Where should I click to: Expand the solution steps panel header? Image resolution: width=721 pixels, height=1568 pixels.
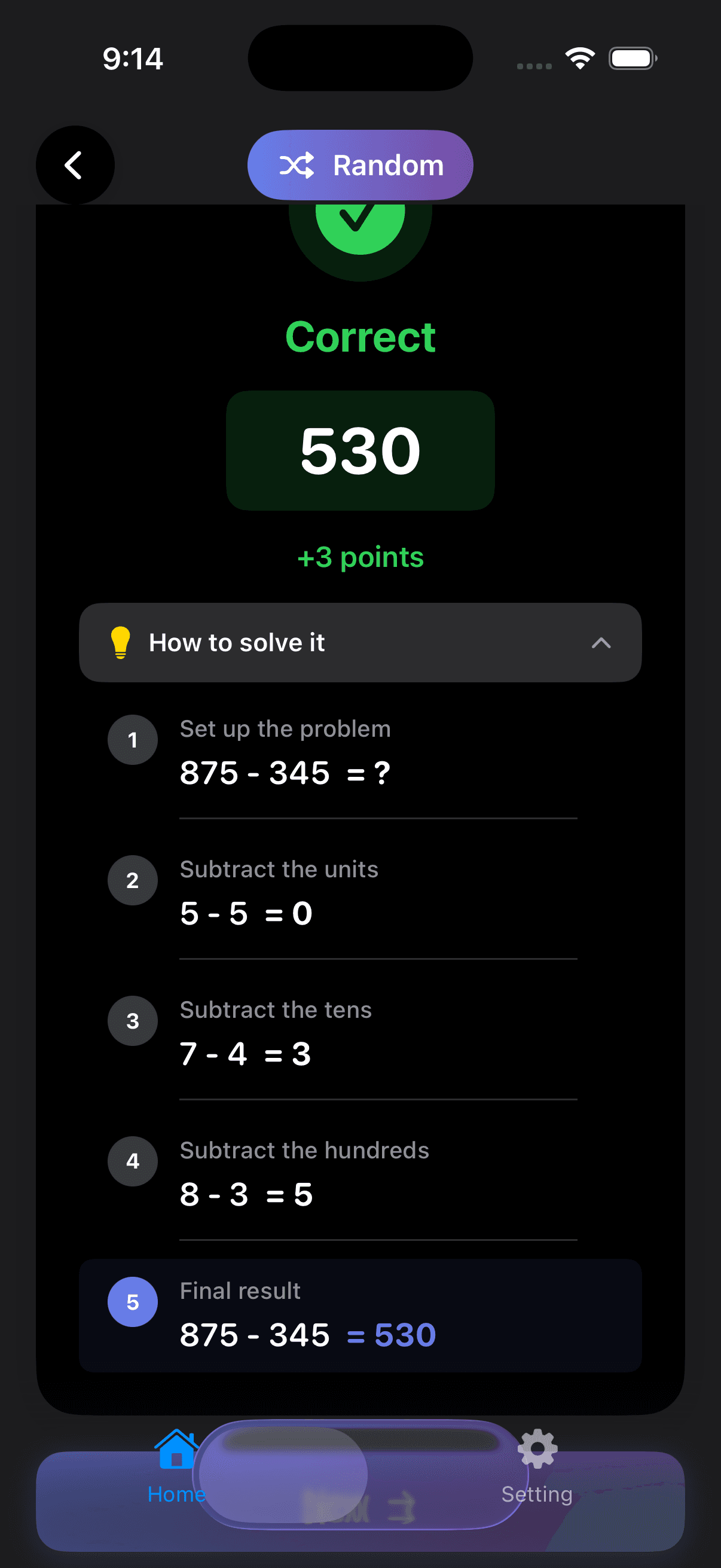tap(360, 642)
